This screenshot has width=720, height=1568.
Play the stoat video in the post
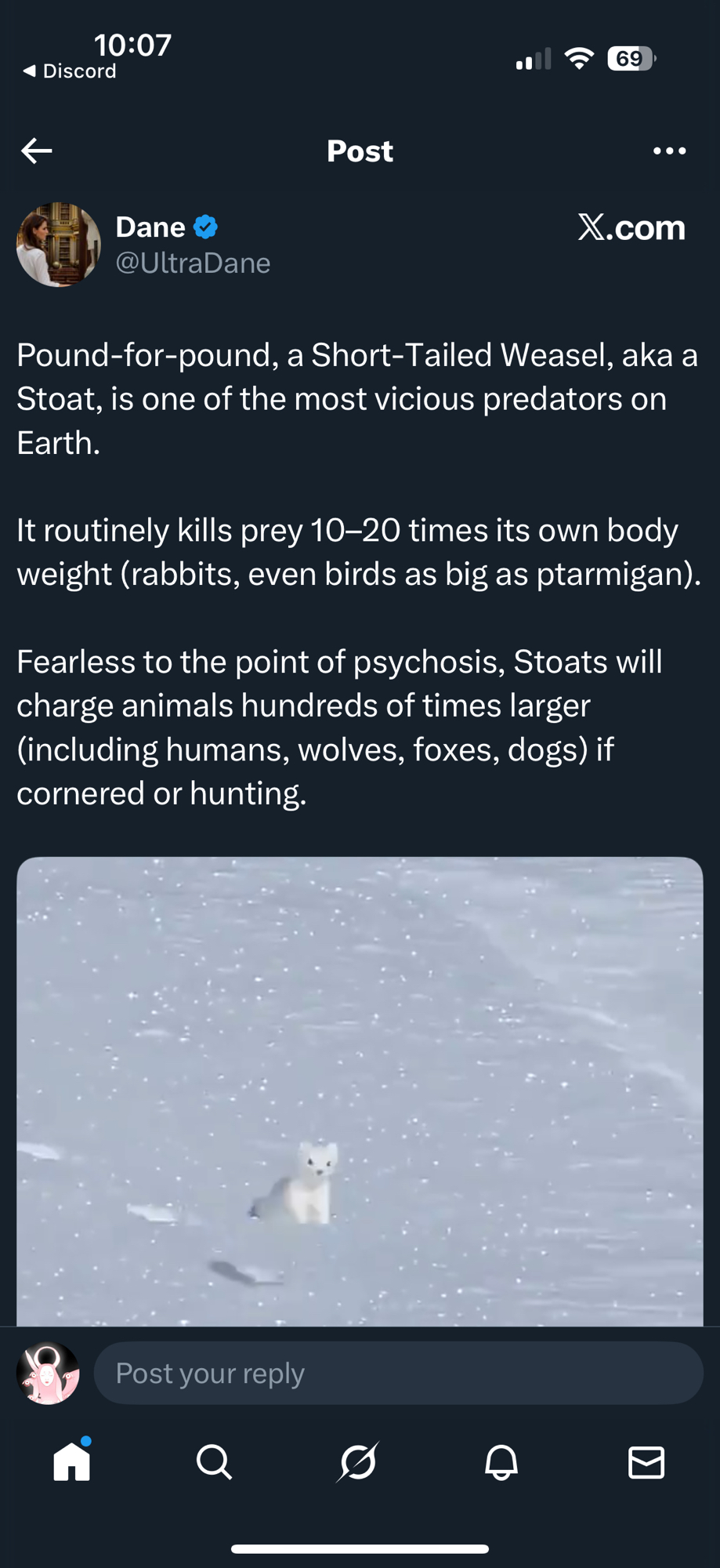tap(360, 1091)
